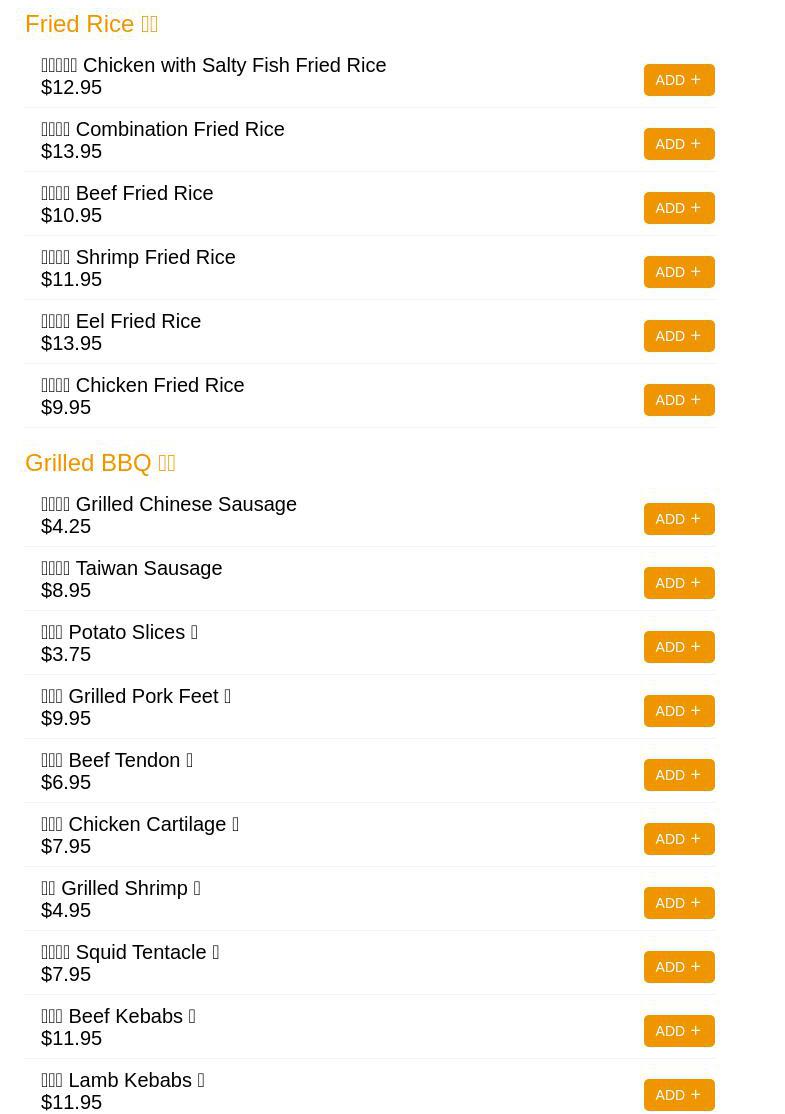Add Squid Tentacle to order
Screen dimensions: 785x1114
coord(679,967)
